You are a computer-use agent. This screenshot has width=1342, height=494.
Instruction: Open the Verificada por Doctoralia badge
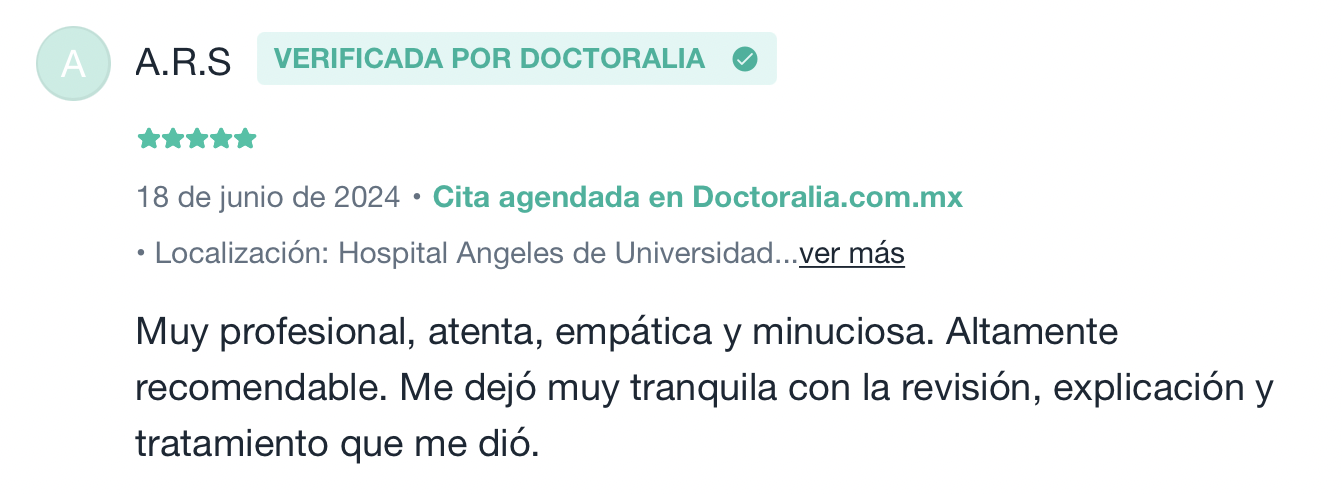point(516,59)
